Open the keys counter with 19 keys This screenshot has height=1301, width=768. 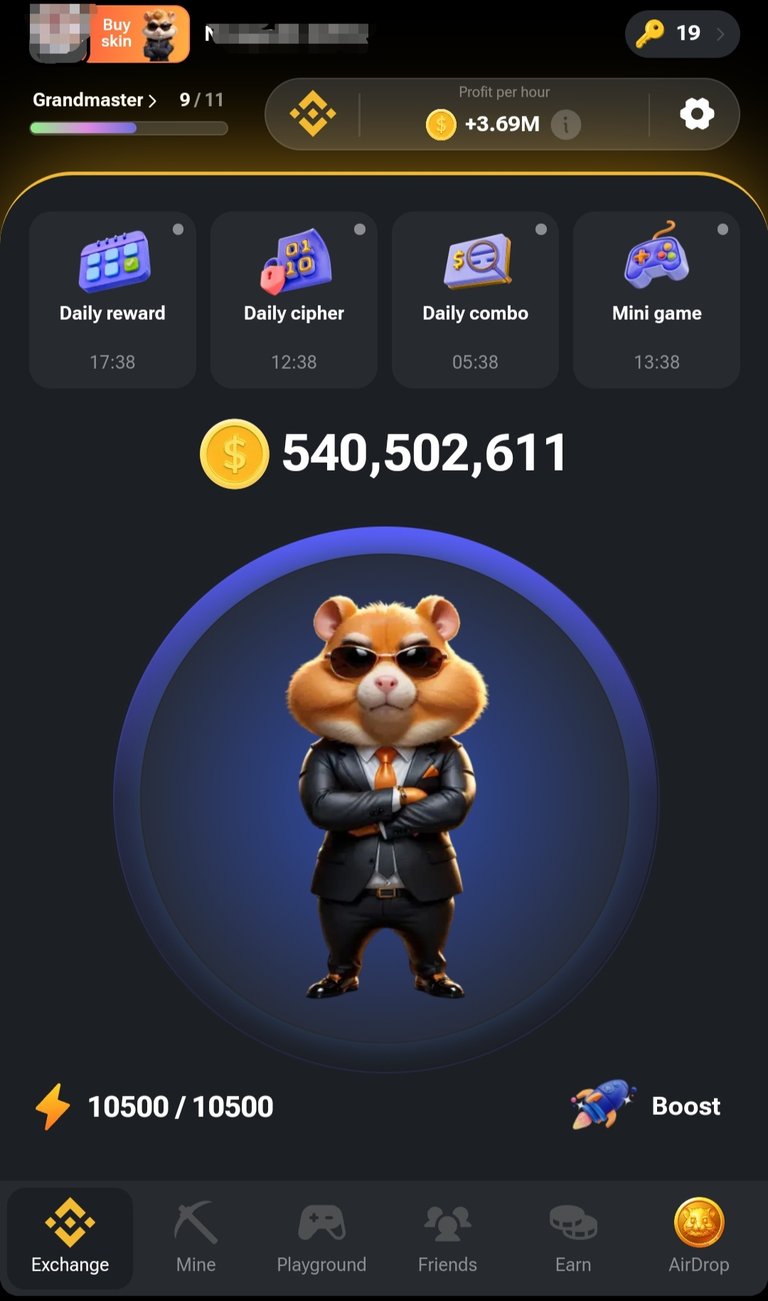pyautogui.click(x=682, y=34)
